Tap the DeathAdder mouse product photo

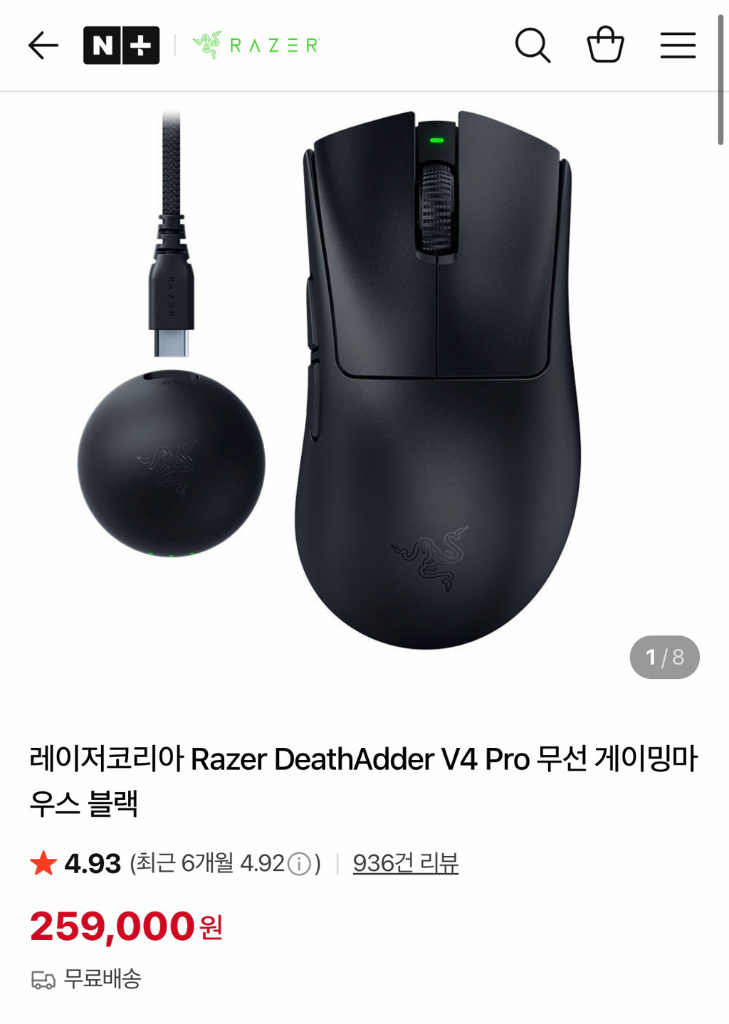pyautogui.click(x=440, y=380)
